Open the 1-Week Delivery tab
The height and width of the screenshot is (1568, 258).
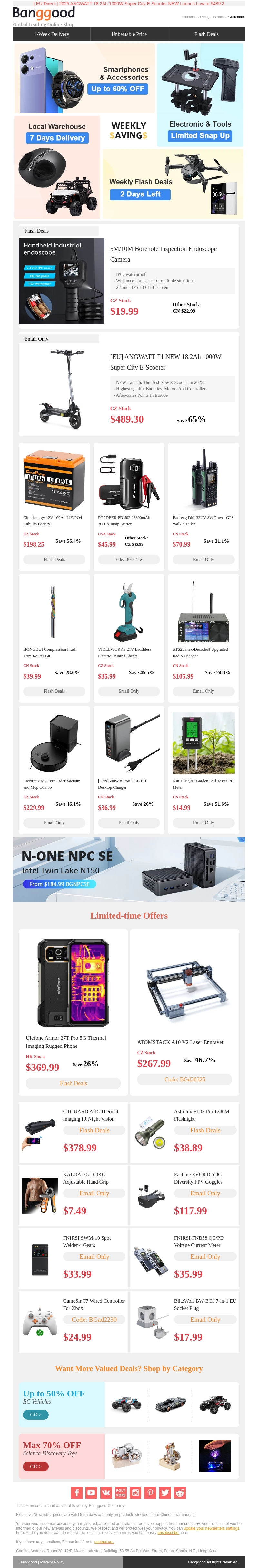click(x=52, y=34)
